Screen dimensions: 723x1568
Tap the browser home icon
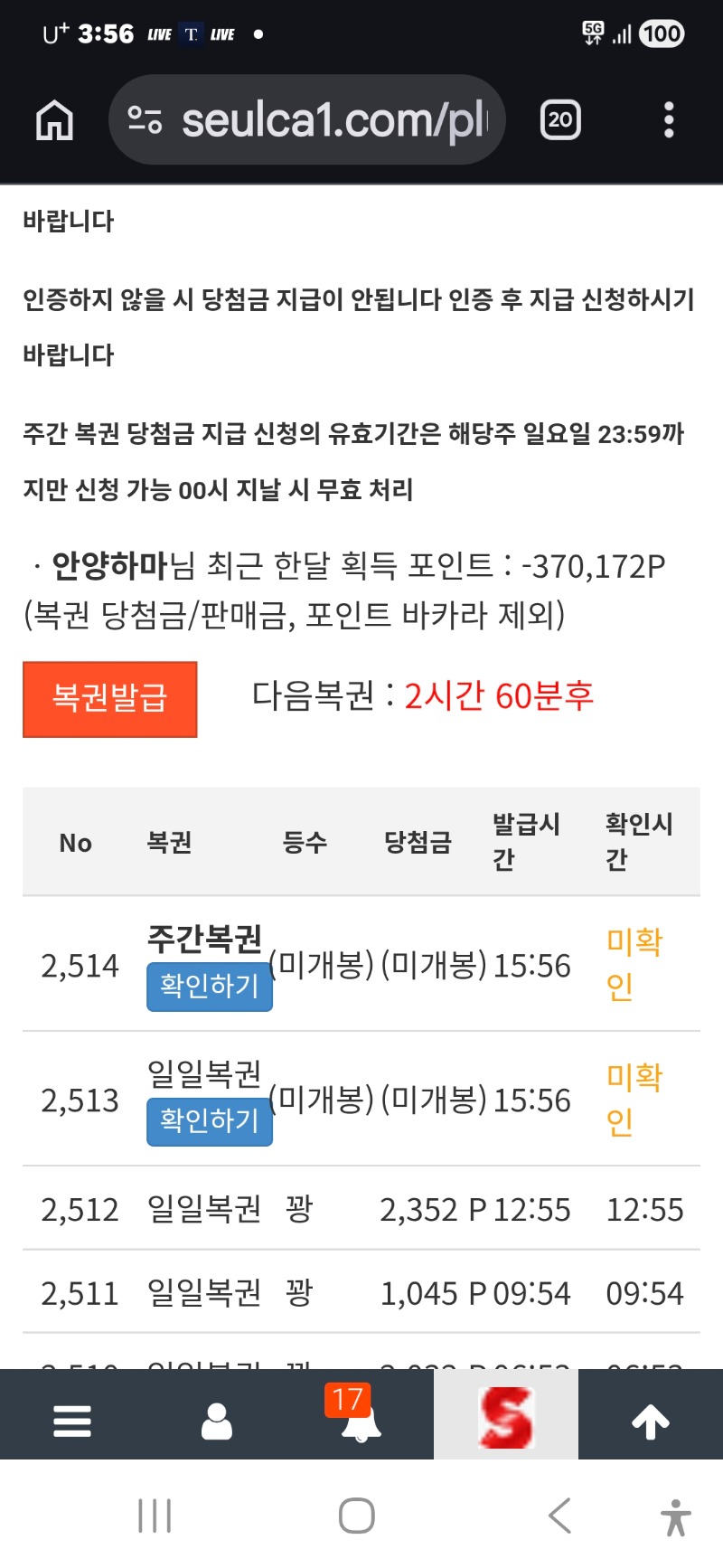point(54,119)
